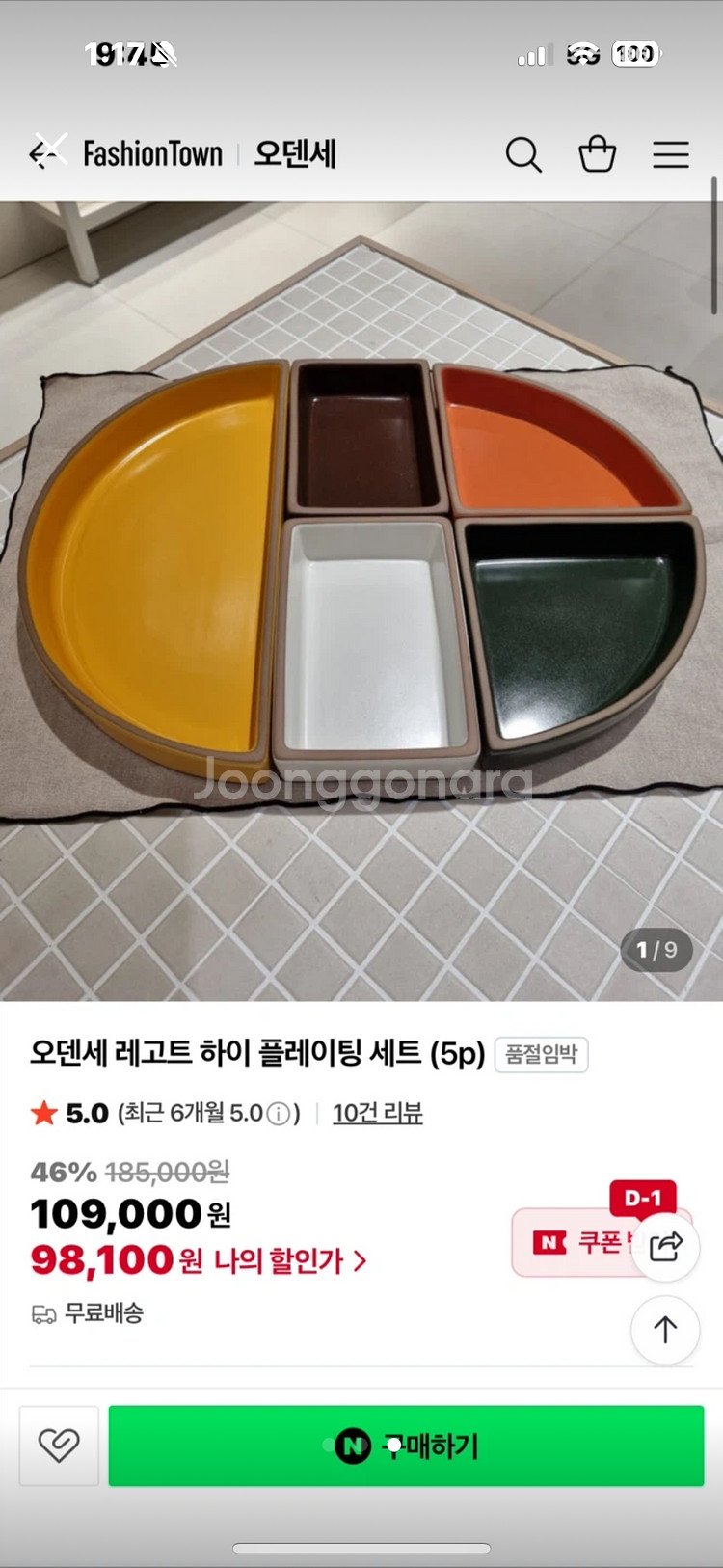Tap the green 구매하기 buy button
This screenshot has width=723, height=1568.
(x=406, y=1446)
